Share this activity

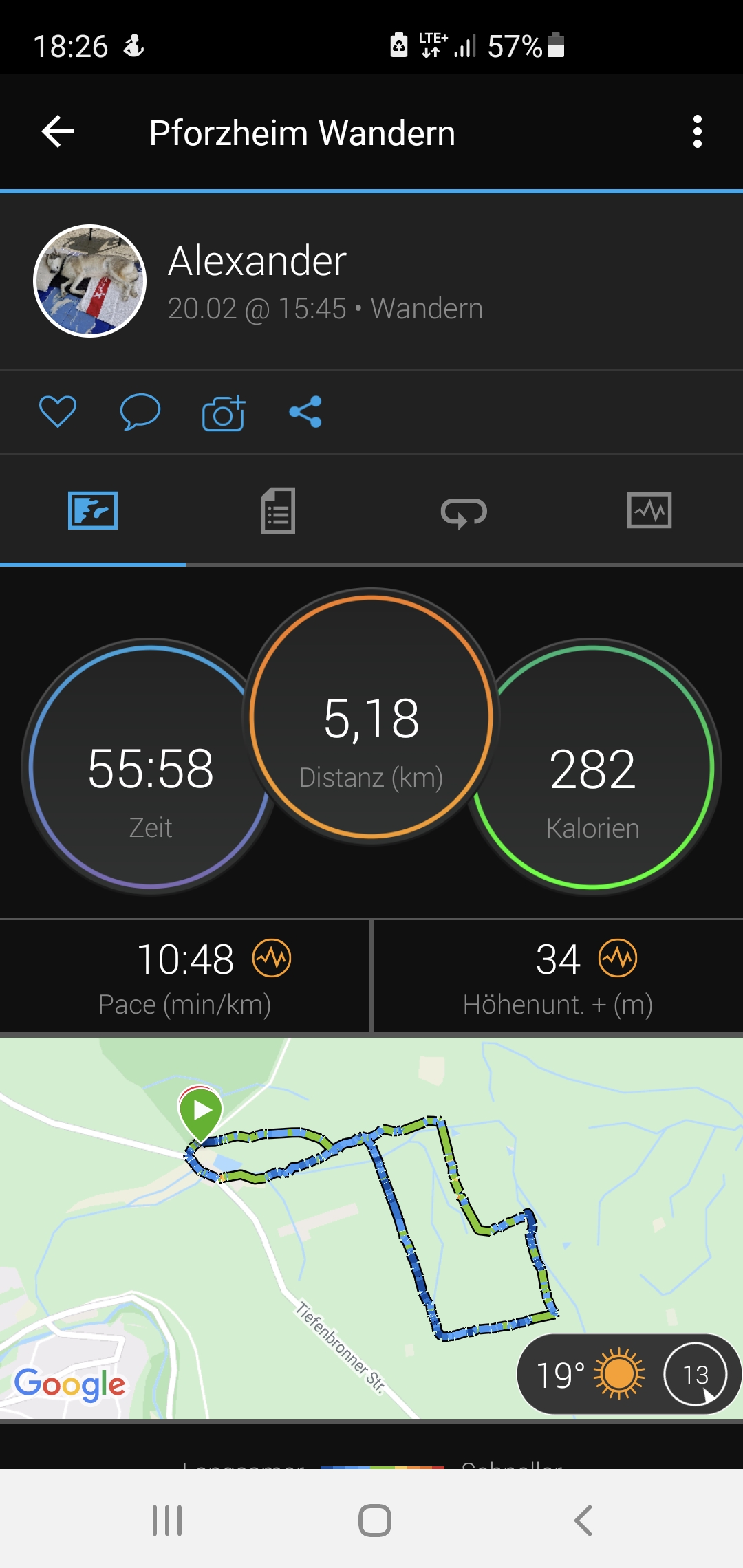(x=305, y=412)
